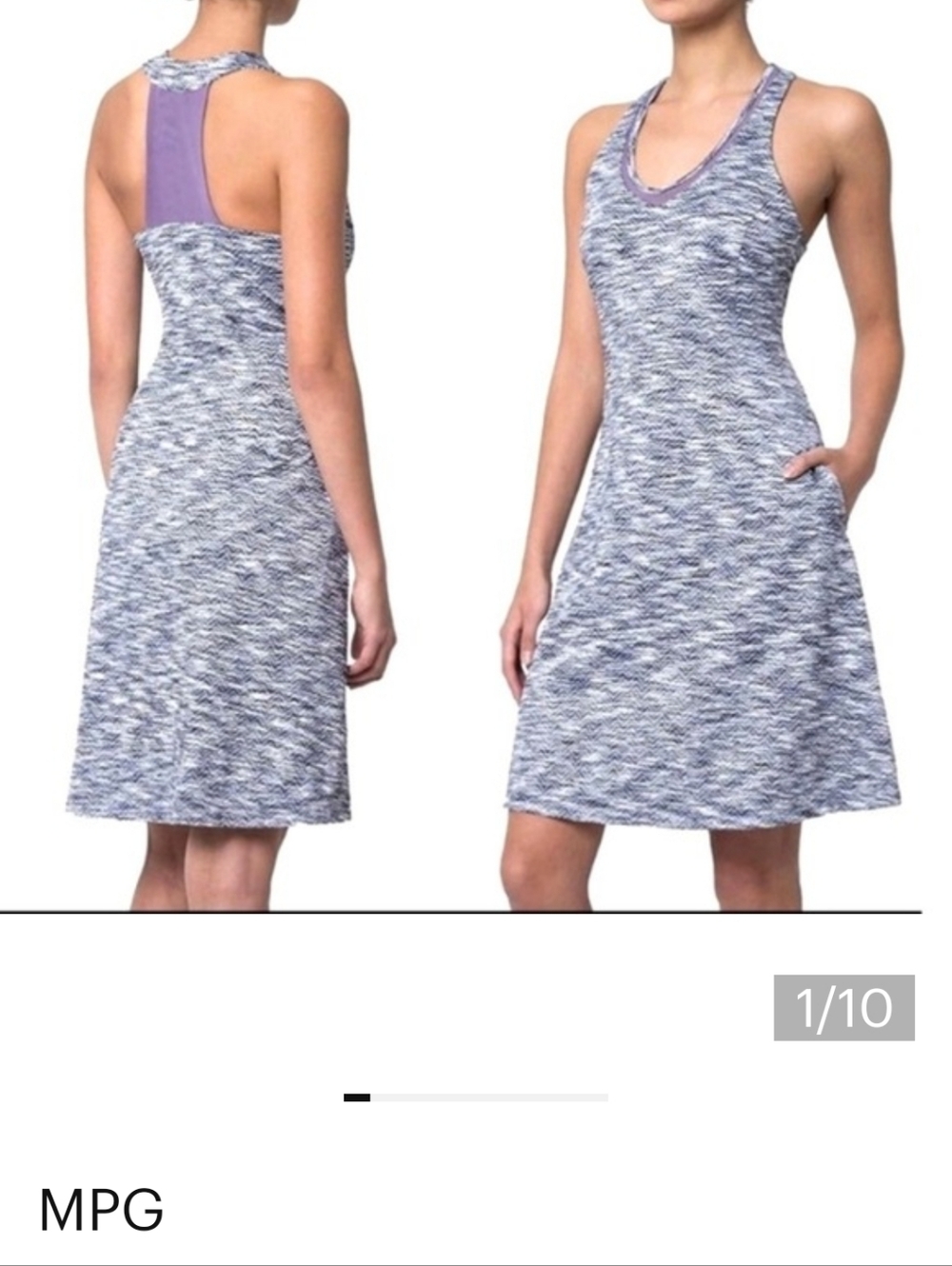The height and width of the screenshot is (1266, 952).
Task: Click the listing image to advance photos
Action: pyautogui.click(x=476, y=457)
